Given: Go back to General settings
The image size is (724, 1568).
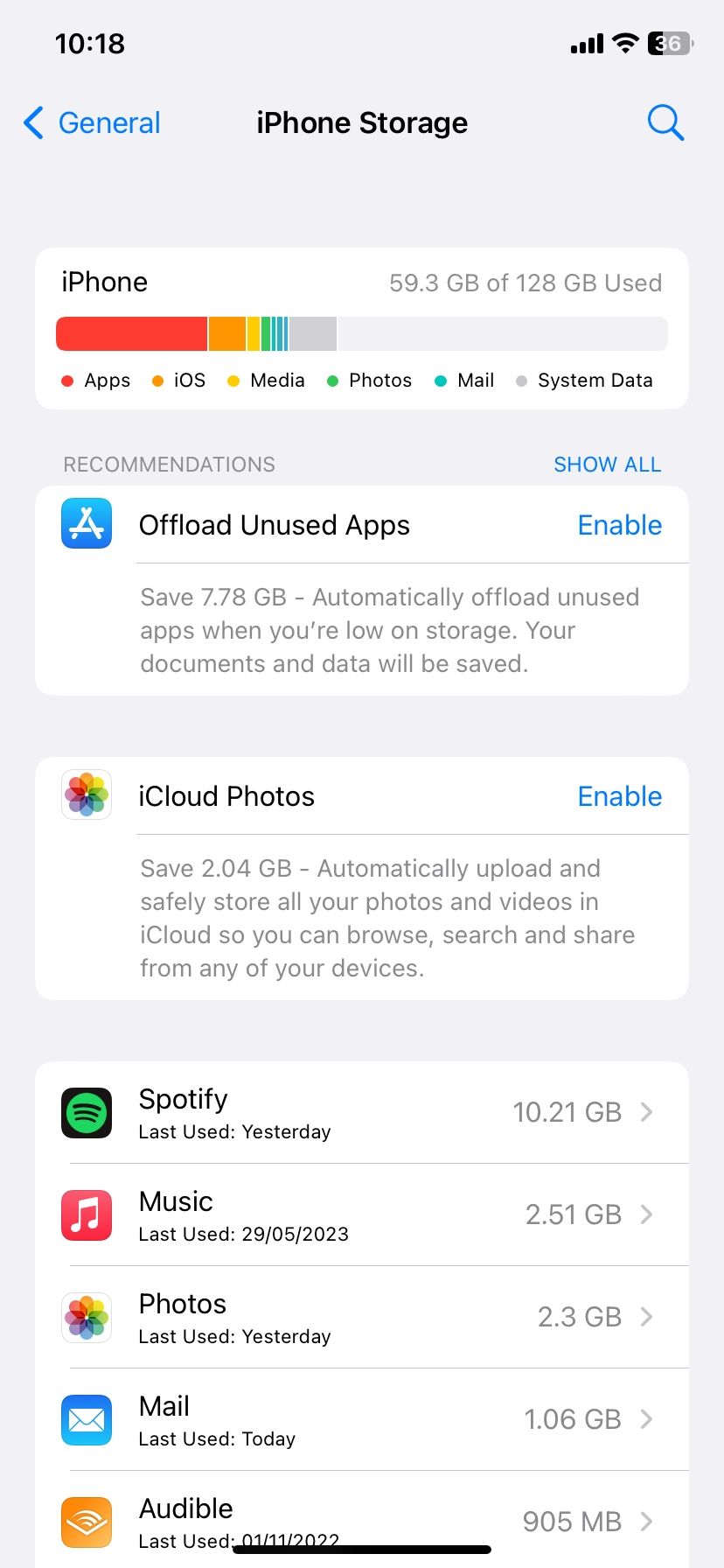Looking at the screenshot, I should pos(92,123).
